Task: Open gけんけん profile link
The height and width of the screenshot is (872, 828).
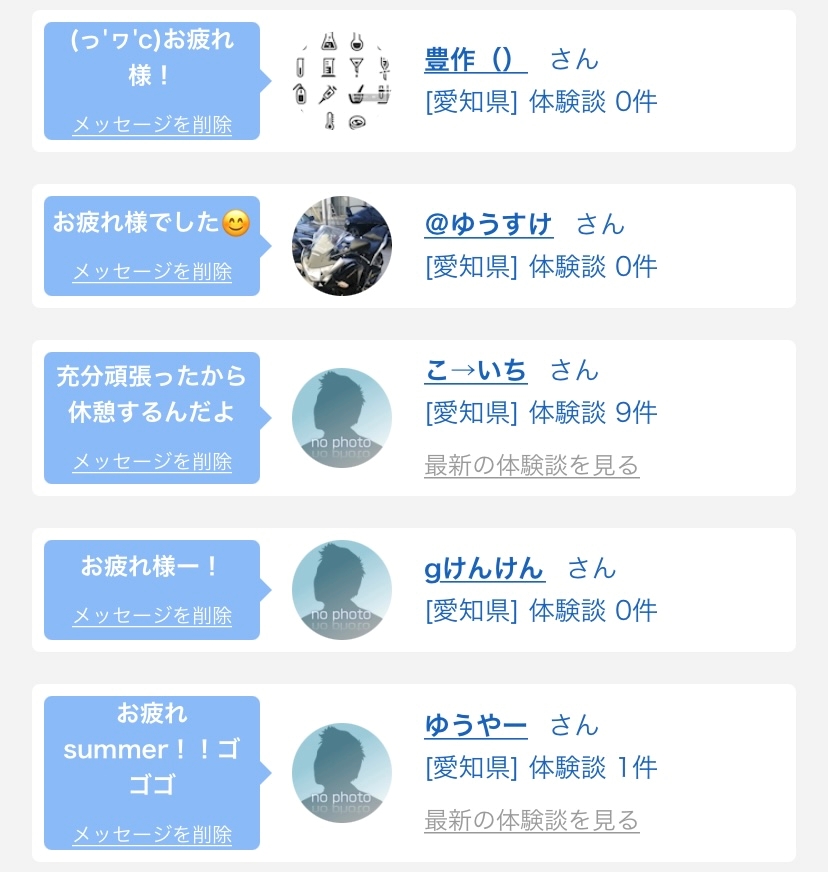Action: pos(484,568)
